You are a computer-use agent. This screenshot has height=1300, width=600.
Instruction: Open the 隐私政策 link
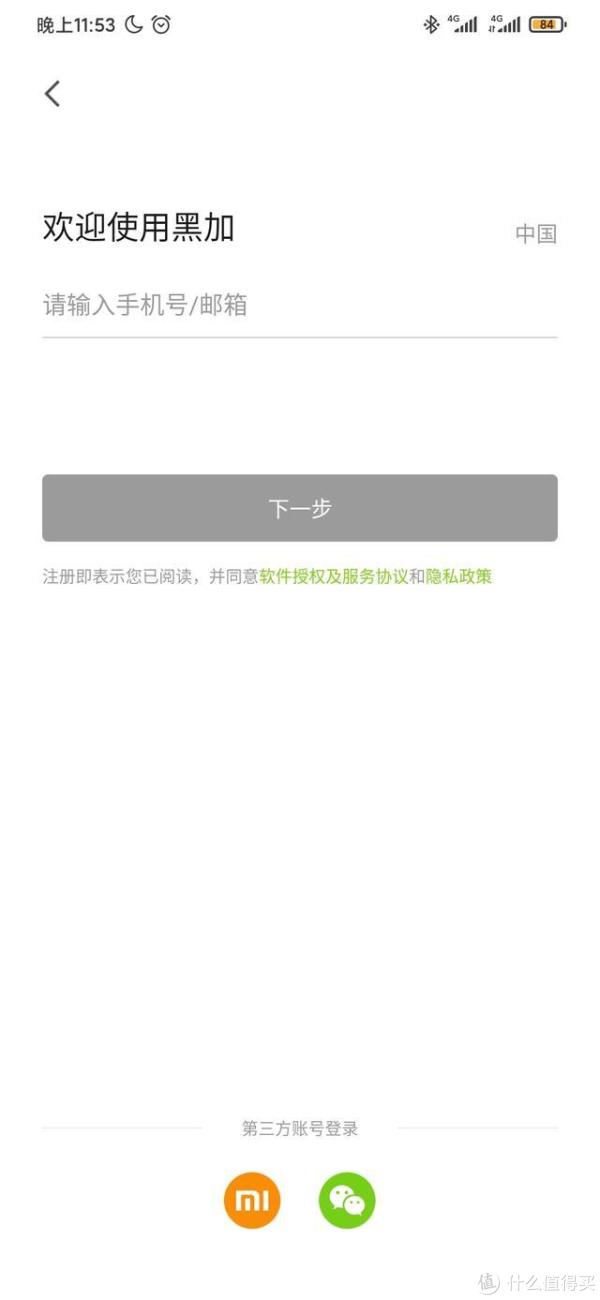[459, 576]
